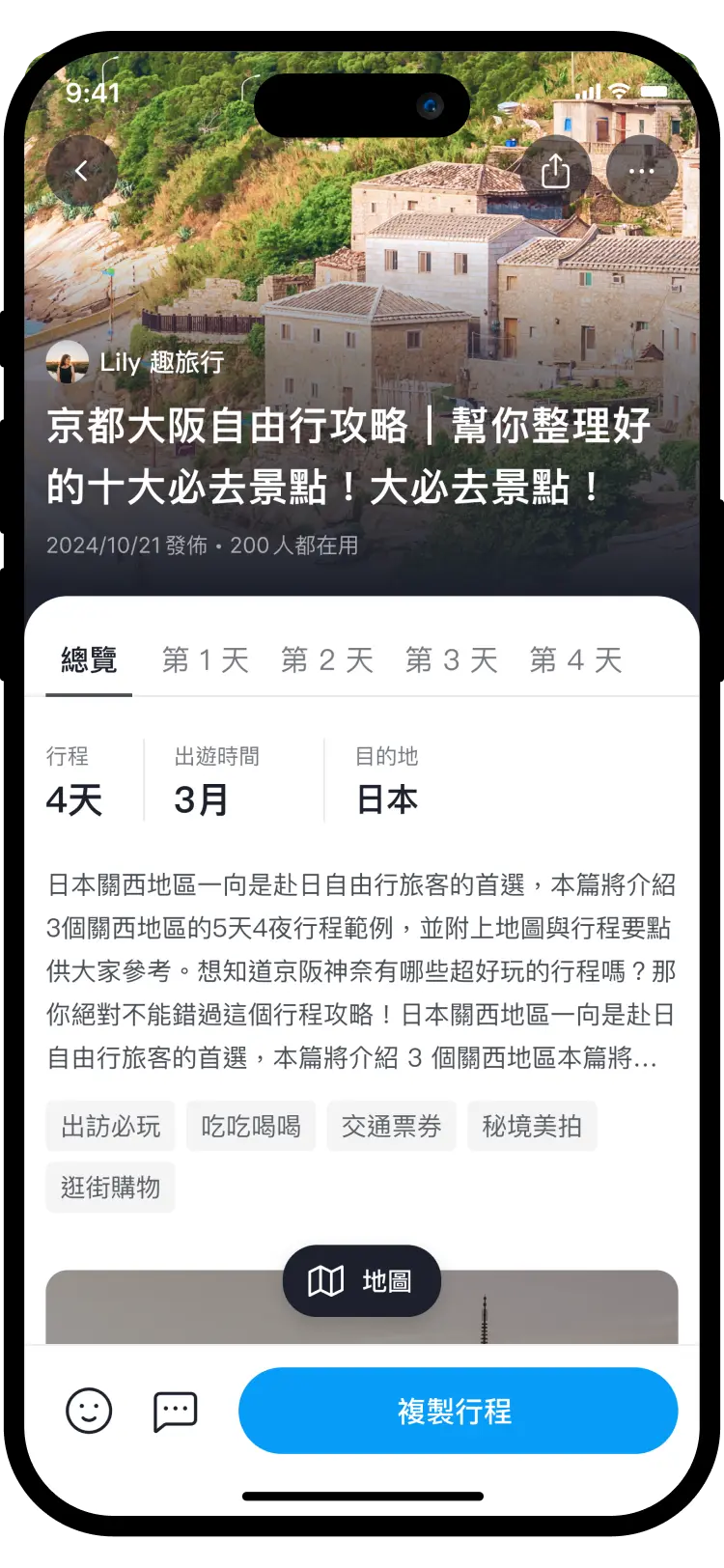The height and width of the screenshot is (1568, 724).
Task: Open the 地圖 map view
Action: click(x=362, y=1281)
